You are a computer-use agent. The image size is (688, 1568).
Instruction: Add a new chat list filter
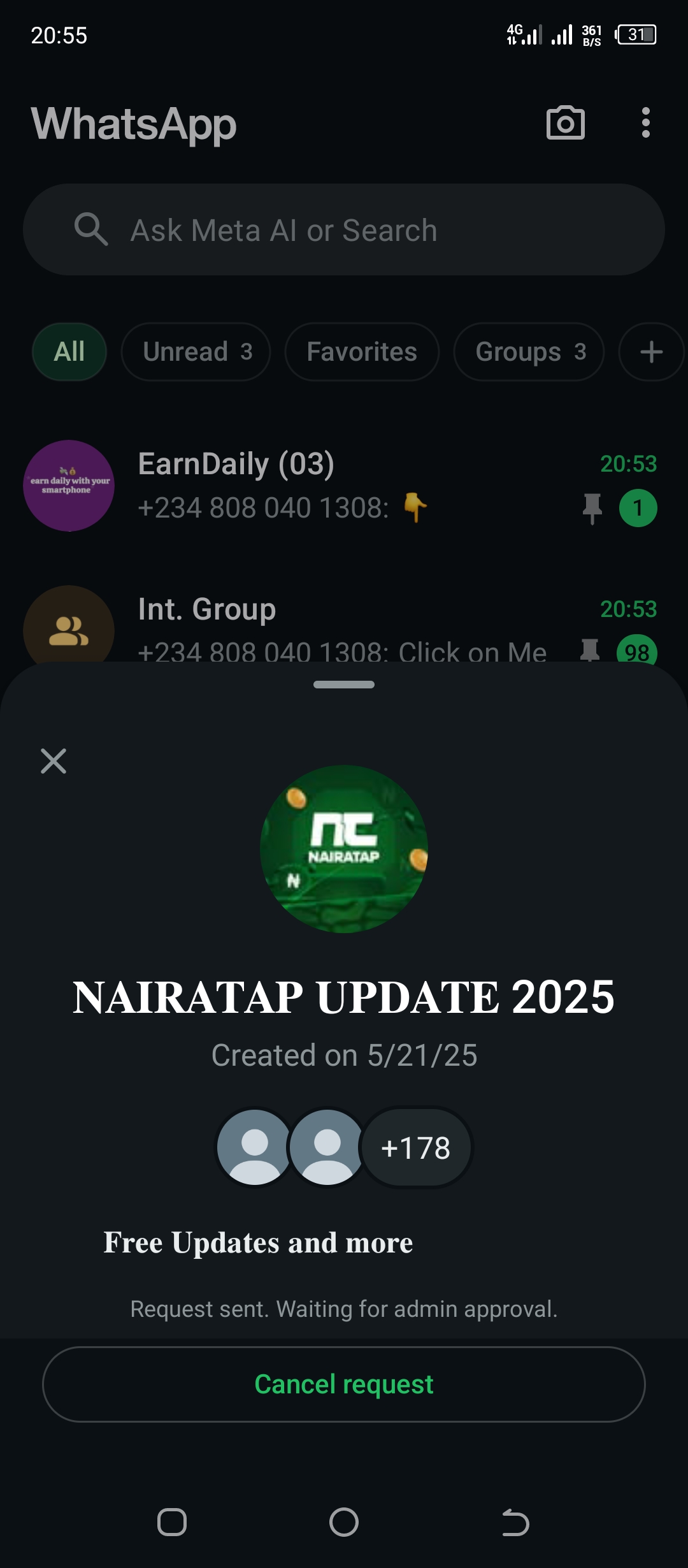point(651,352)
